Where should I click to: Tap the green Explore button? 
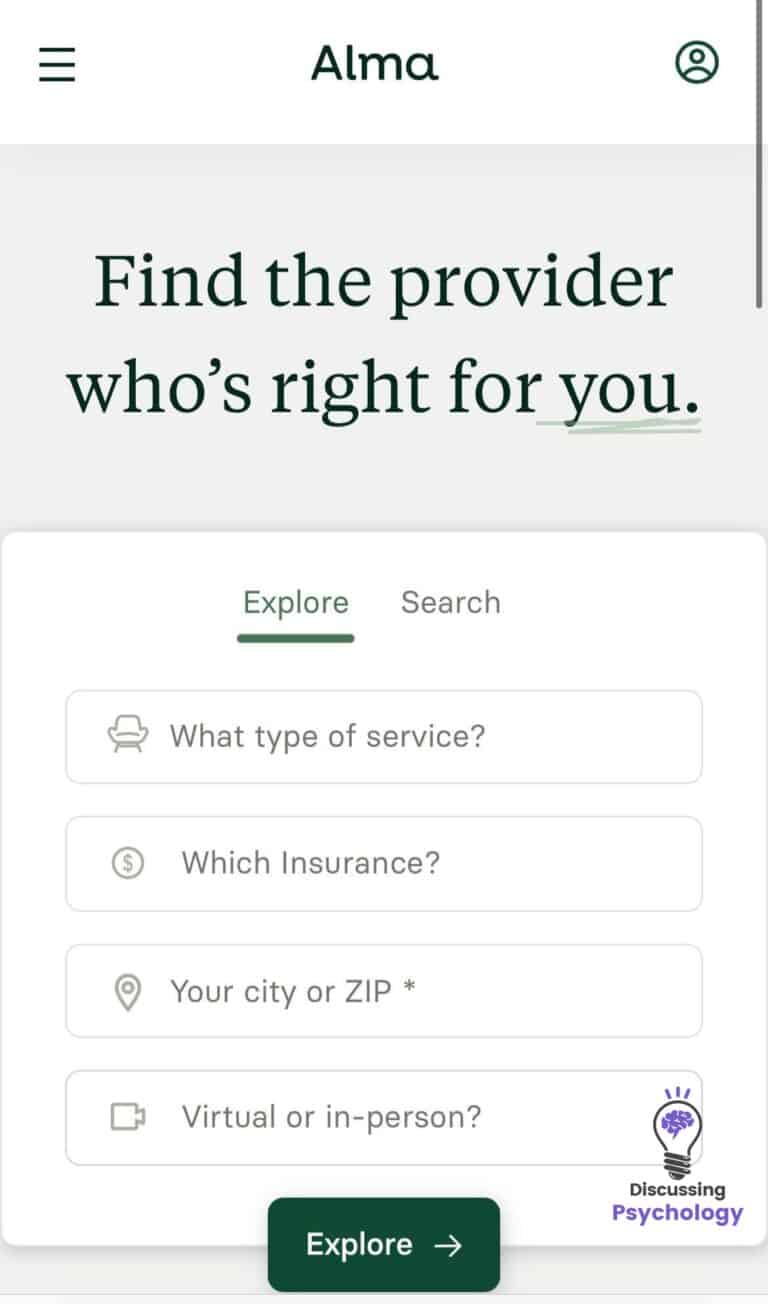tap(383, 1245)
